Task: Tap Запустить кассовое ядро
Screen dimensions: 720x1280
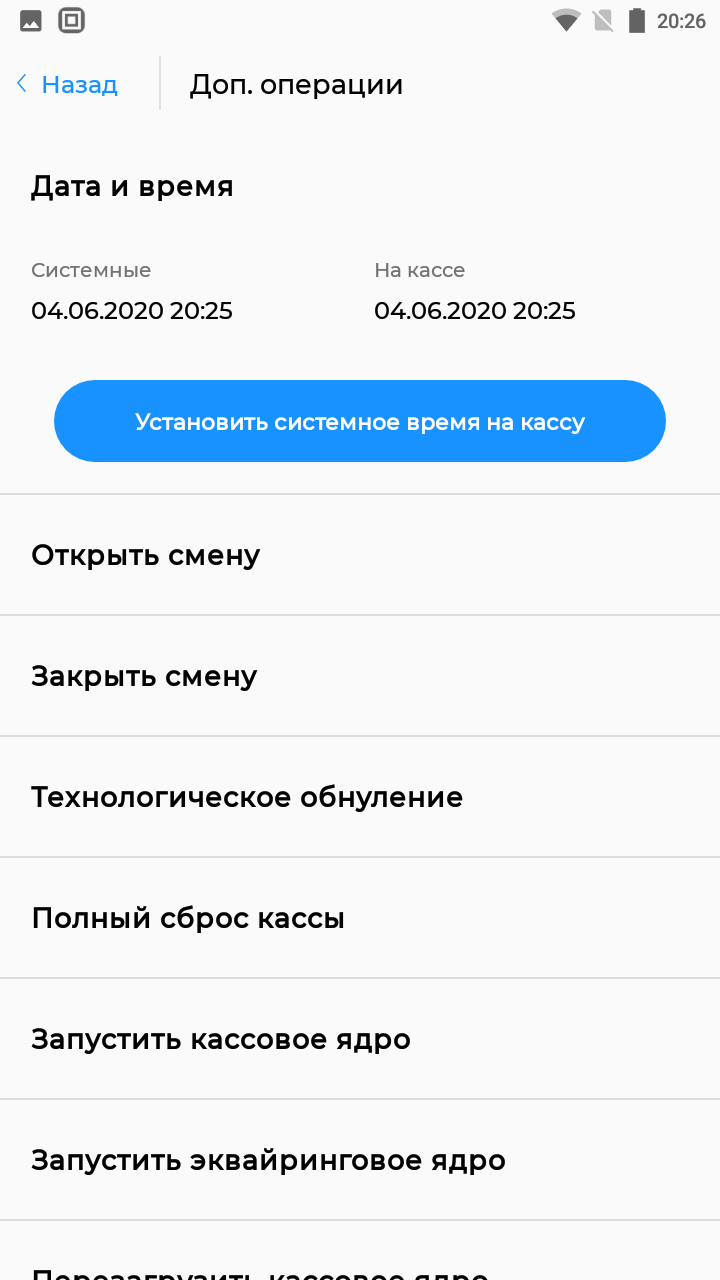Action: tap(360, 1039)
